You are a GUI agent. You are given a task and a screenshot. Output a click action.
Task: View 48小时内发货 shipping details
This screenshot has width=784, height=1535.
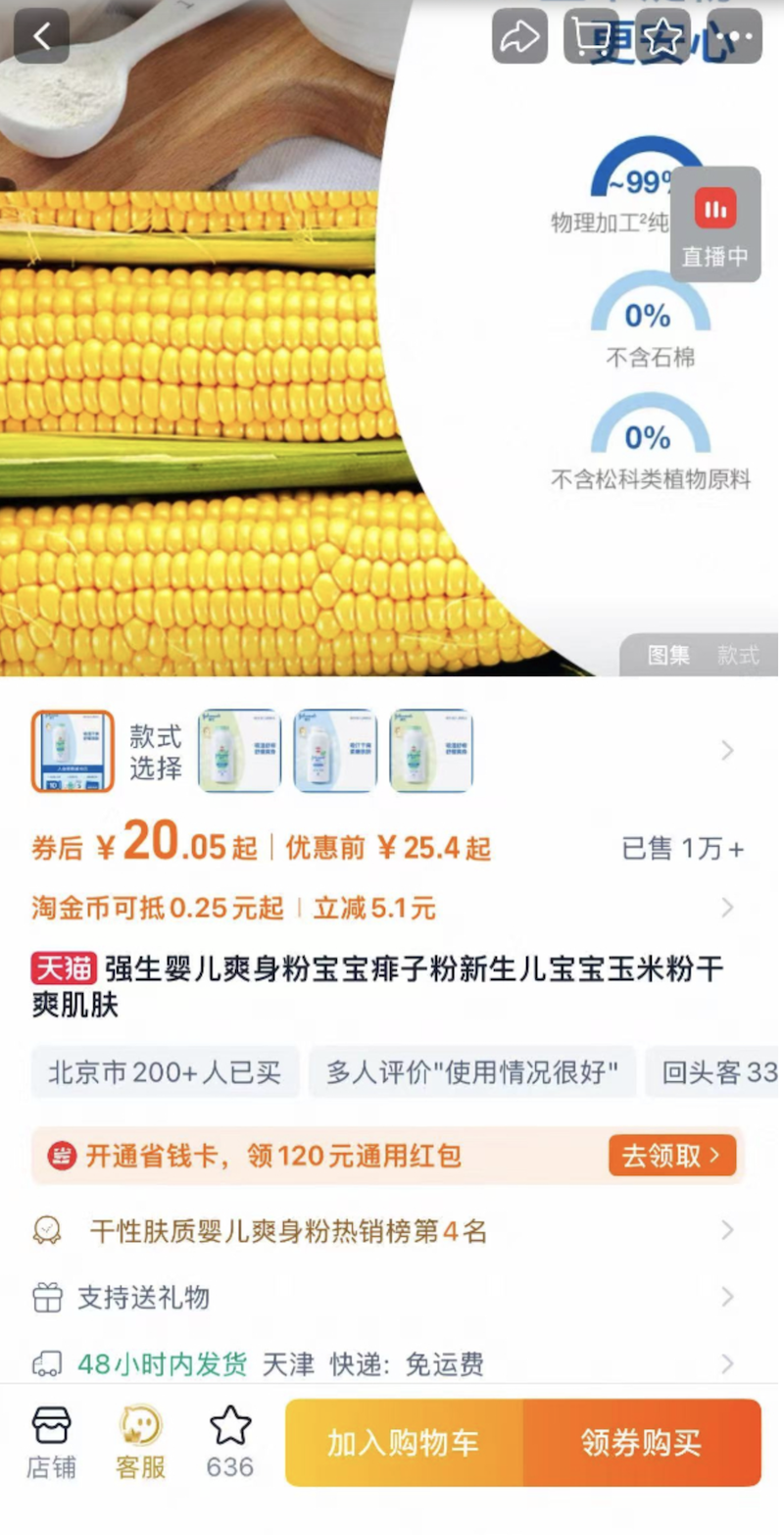point(392,1363)
